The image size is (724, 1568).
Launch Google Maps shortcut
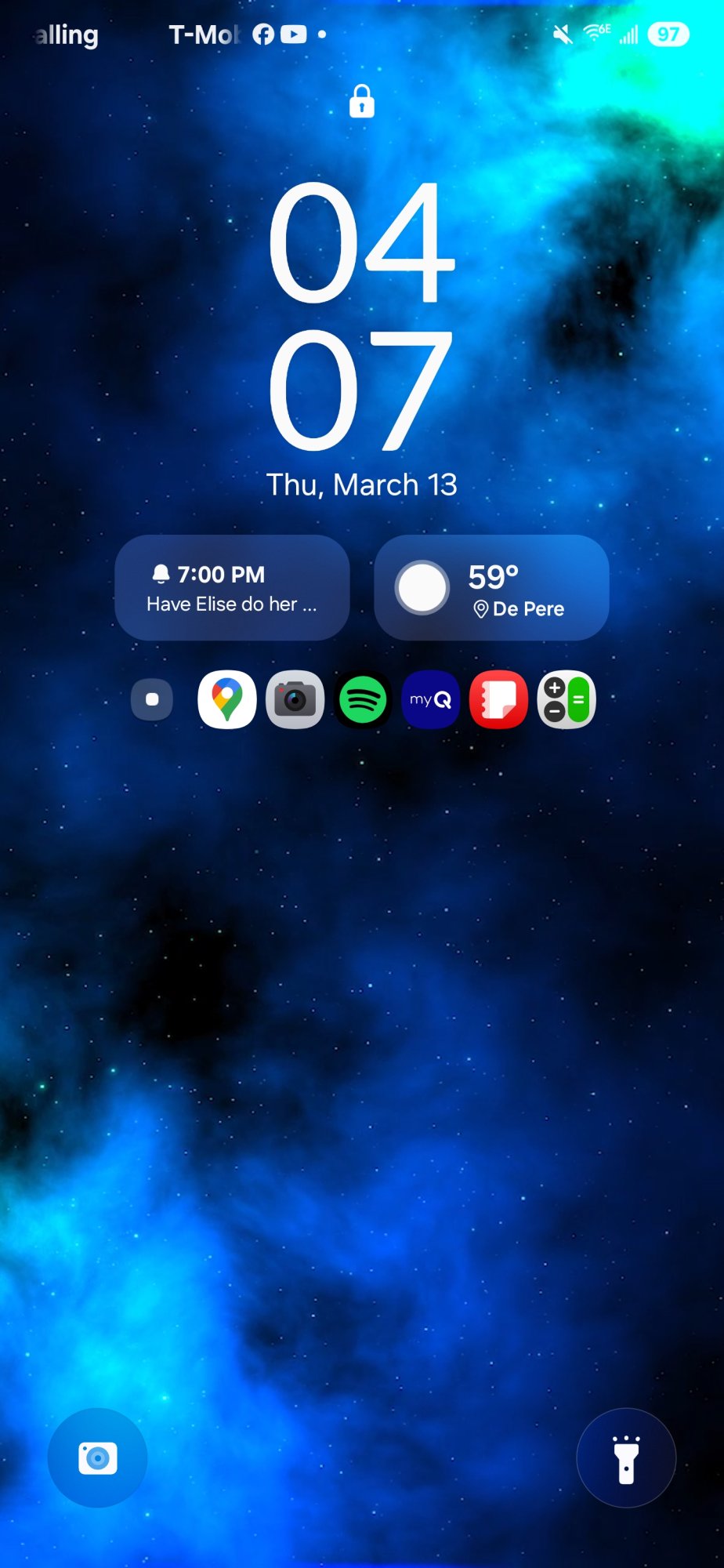tap(227, 699)
